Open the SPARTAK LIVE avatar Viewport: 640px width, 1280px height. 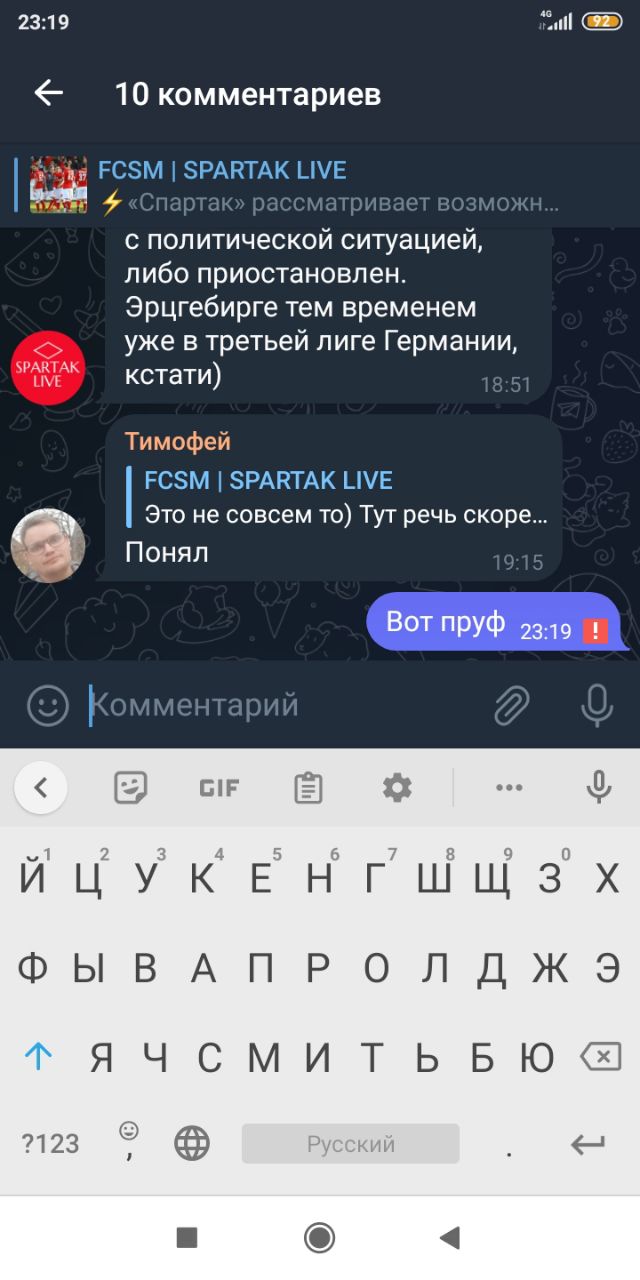48,368
